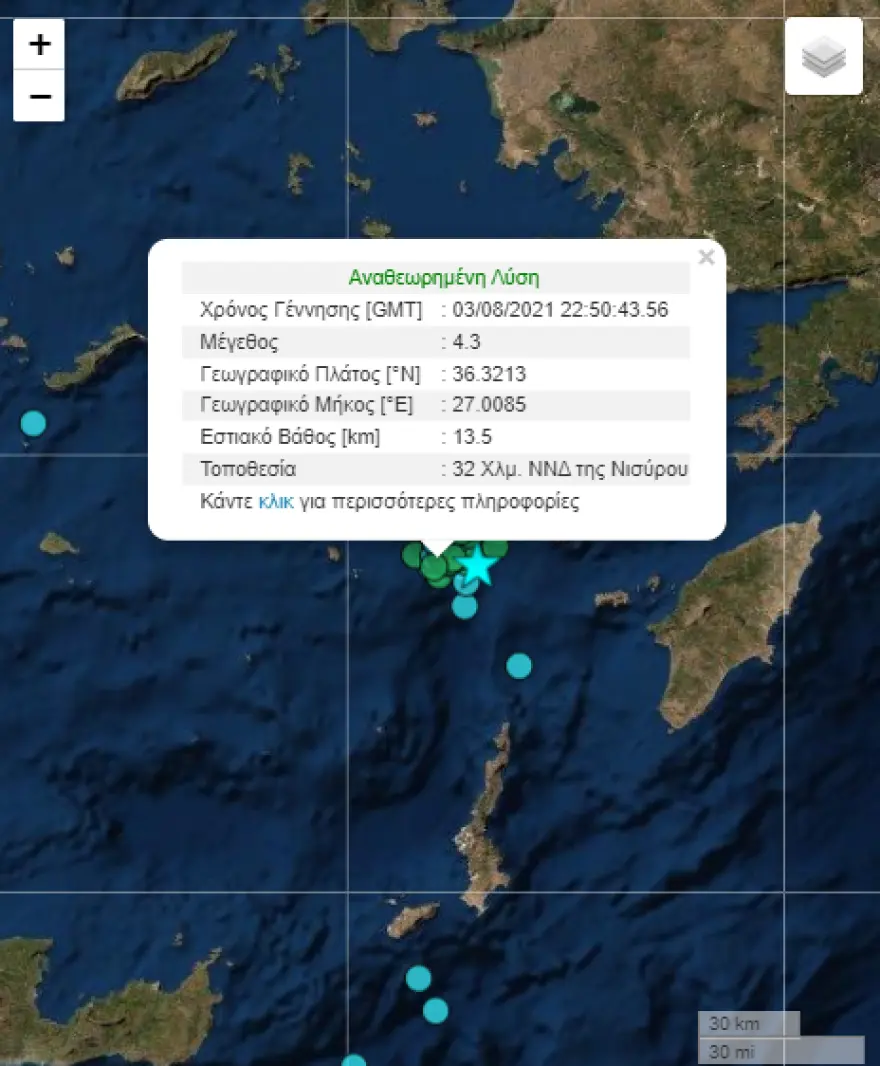Zoom in on the map
The height and width of the screenshot is (1066, 880).
point(39,45)
